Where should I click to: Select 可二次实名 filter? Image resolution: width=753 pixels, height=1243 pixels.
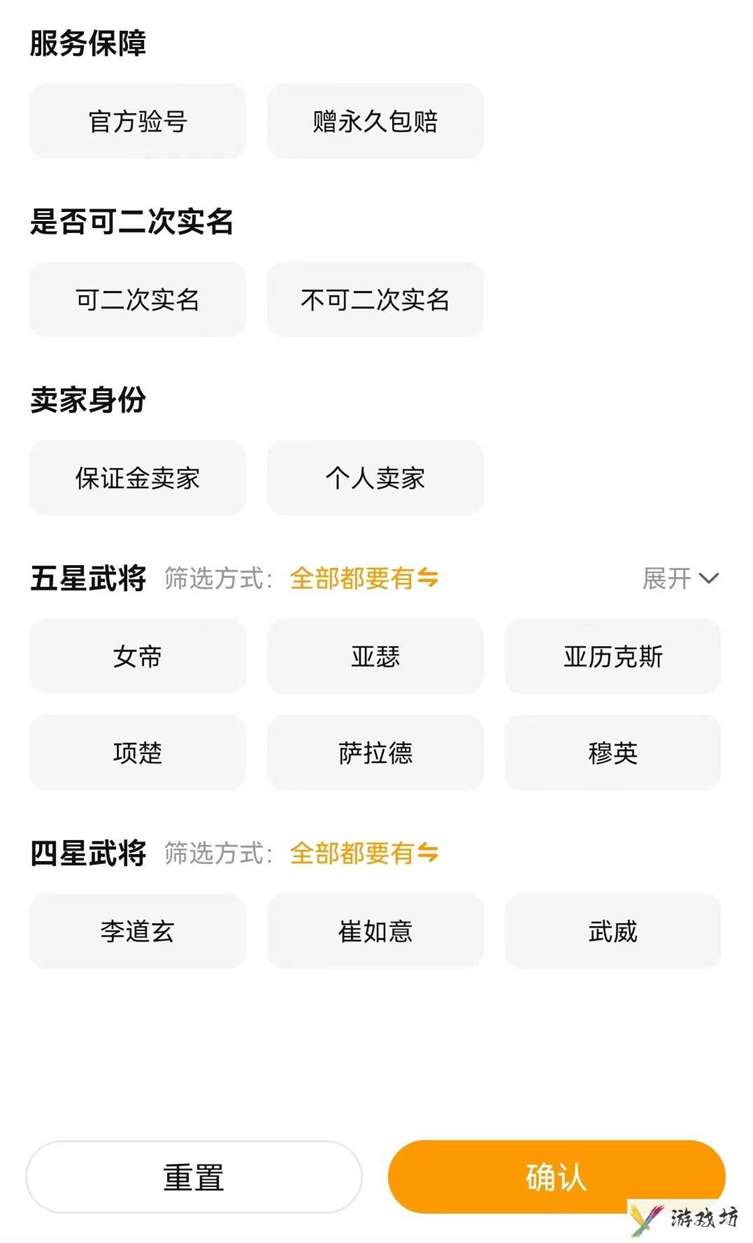pos(138,300)
